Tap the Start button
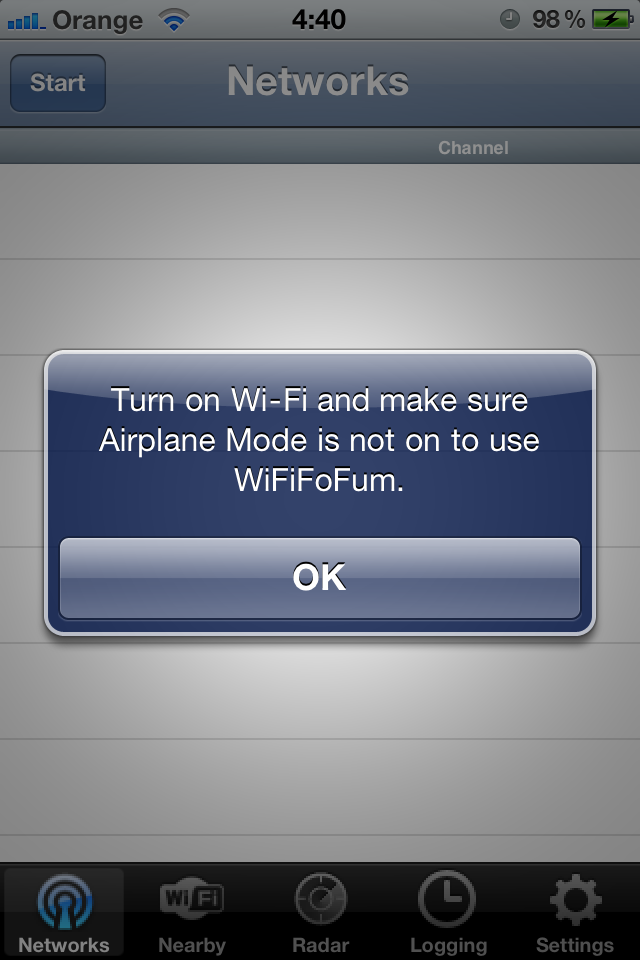640x960 pixels. click(58, 83)
